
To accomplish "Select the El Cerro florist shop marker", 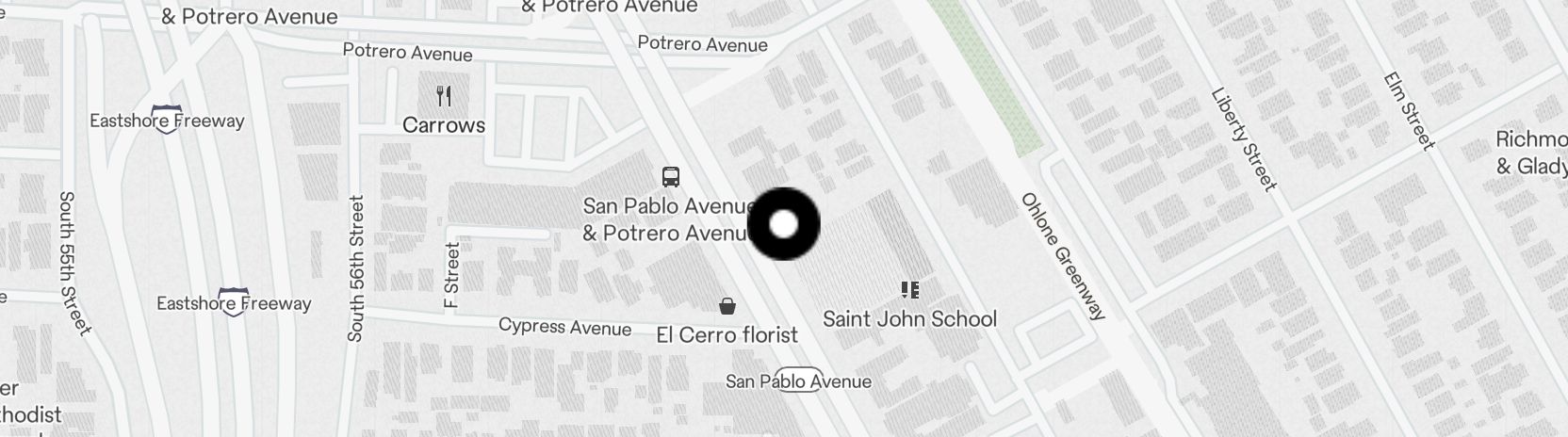I will click(x=727, y=306).
